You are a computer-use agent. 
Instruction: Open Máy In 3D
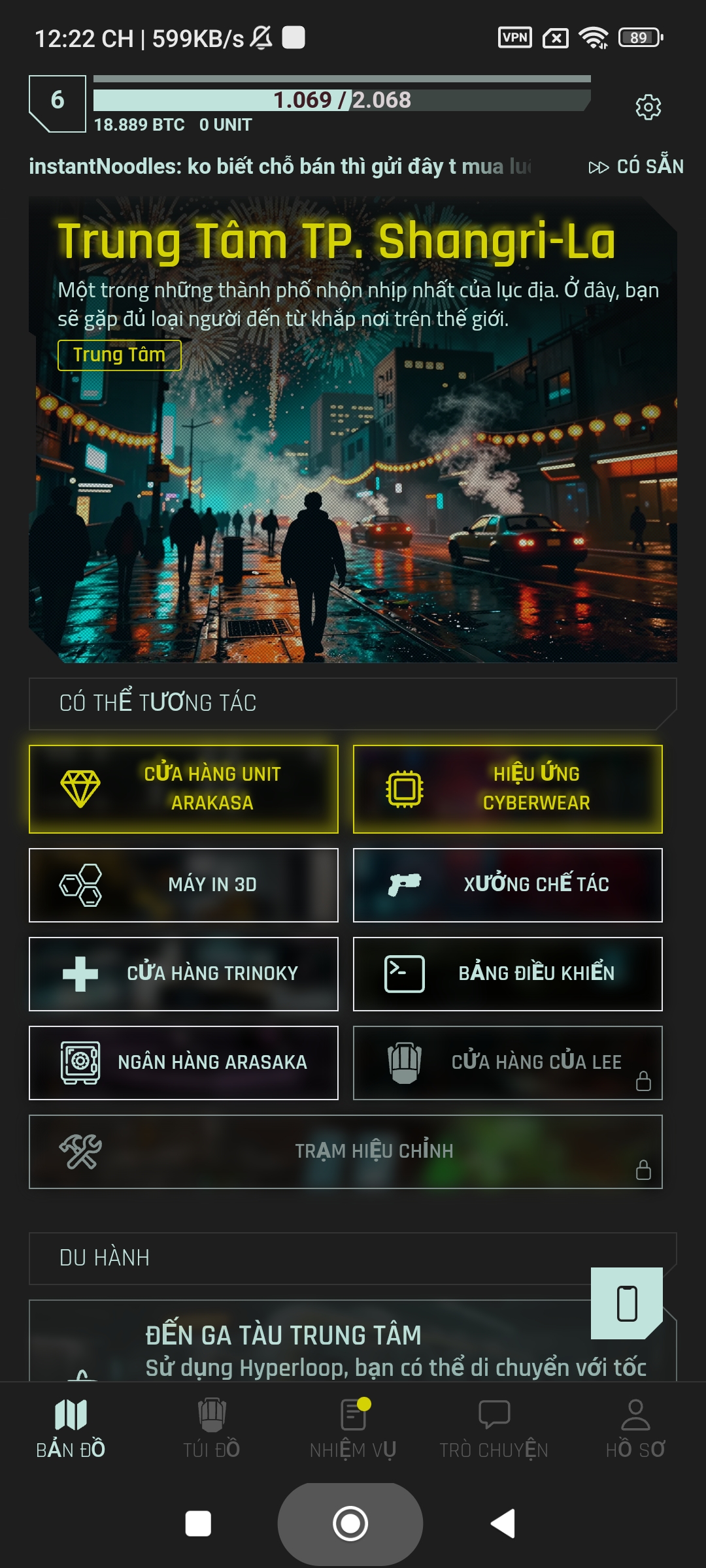point(184,885)
